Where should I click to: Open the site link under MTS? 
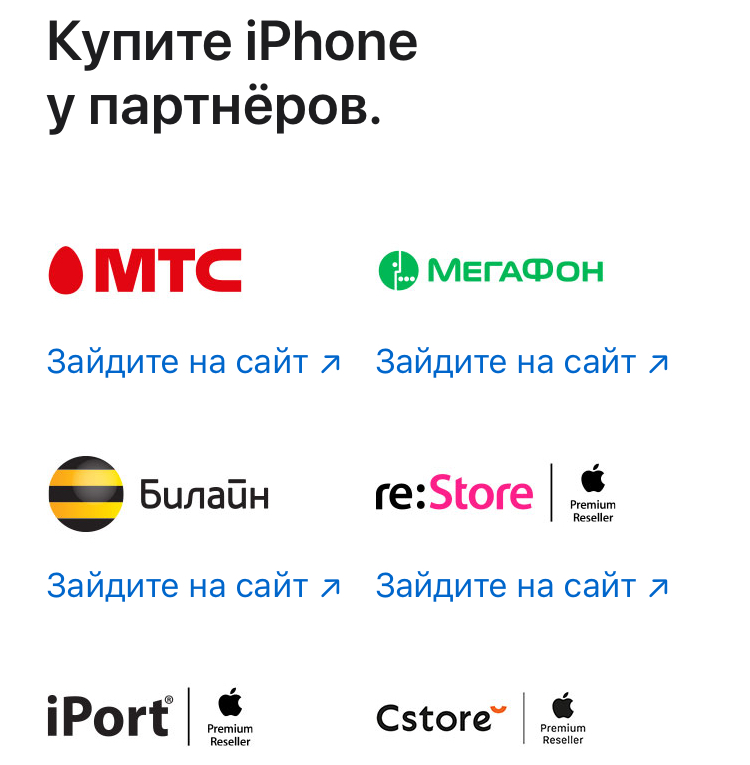(193, 362)
